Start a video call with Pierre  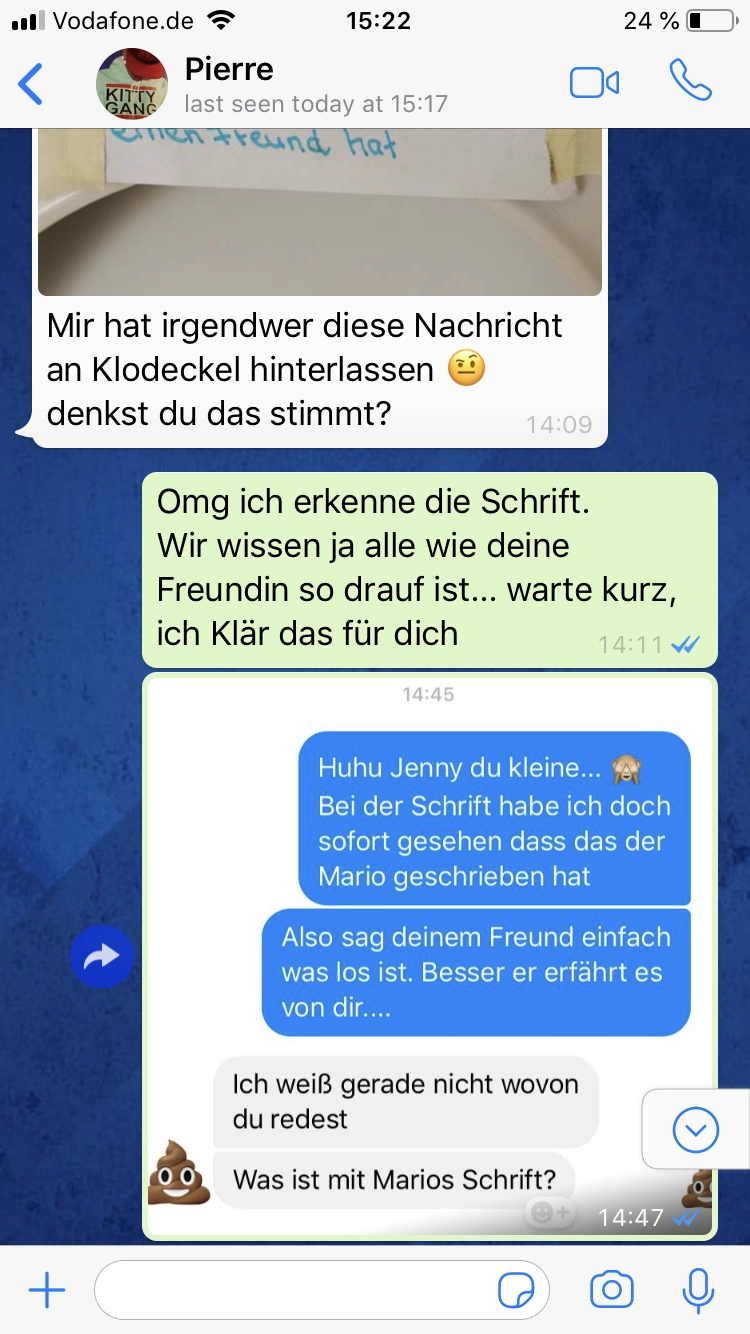tap(594, 83)
